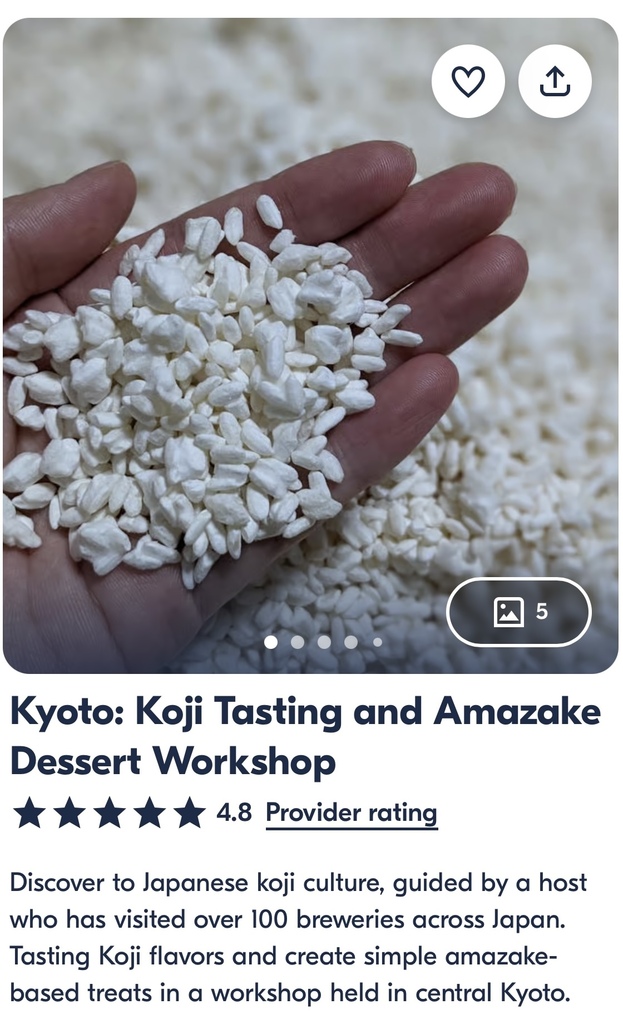Open the Provider rating link
The height and width of the screenshot is (1024, 623).
coord(351,813)
